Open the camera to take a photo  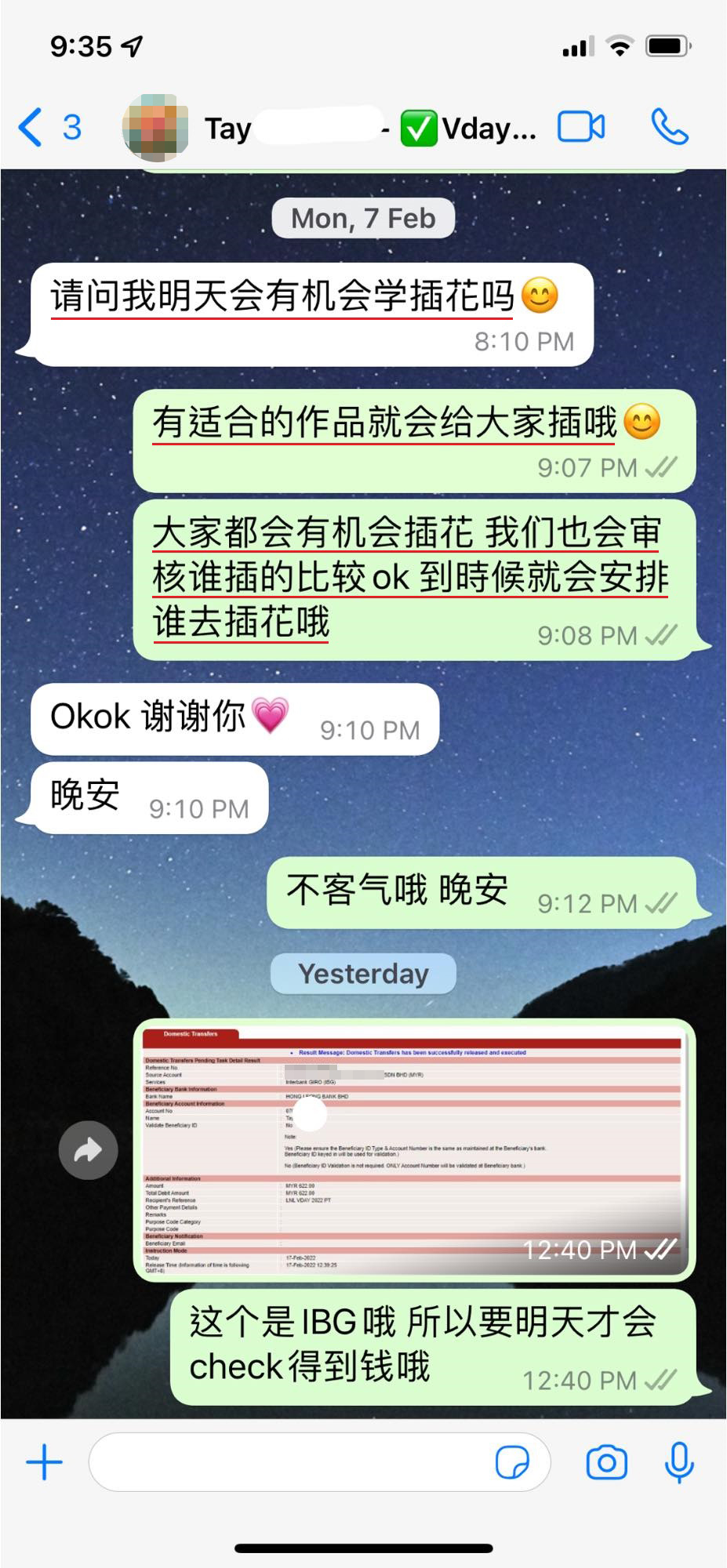coord(606,1462)
